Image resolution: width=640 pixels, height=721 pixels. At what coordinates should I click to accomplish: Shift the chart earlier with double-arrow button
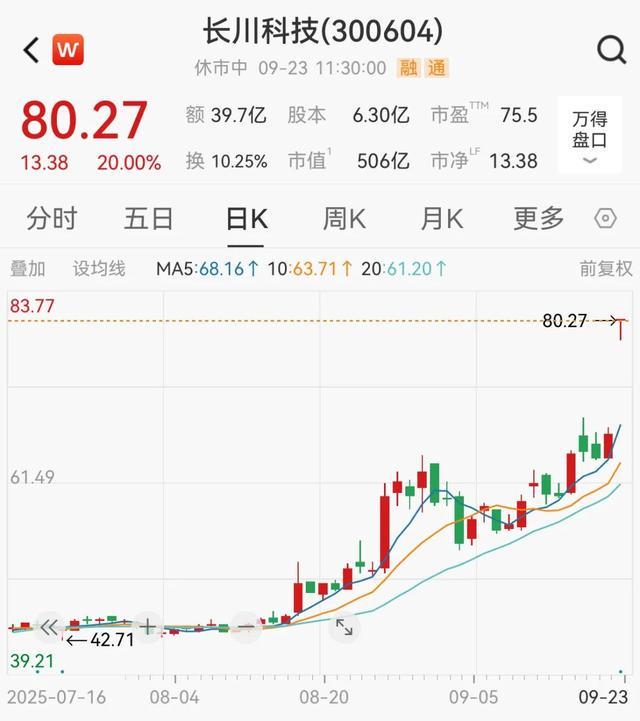(x=48, y=627)
